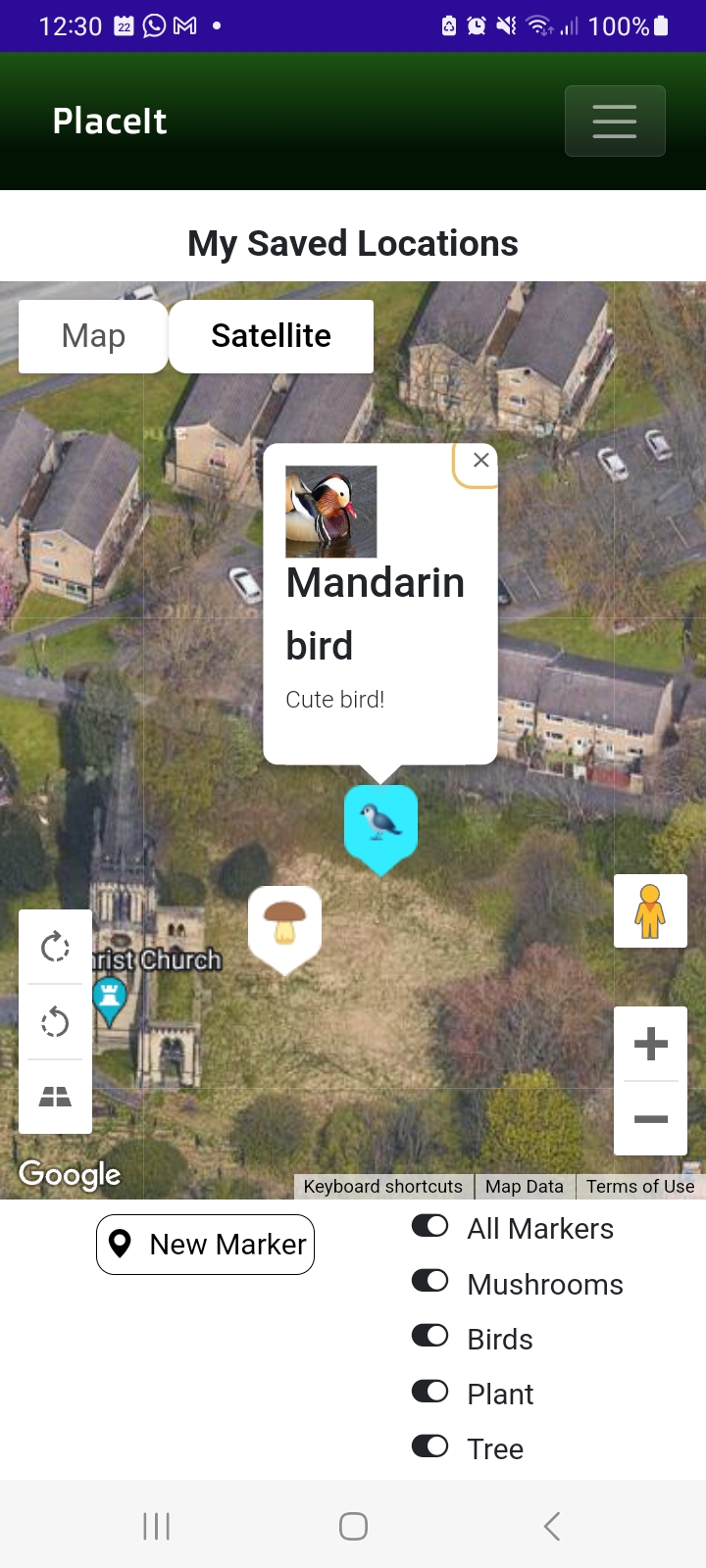Image resolution: width=706 pixels, height=1568 pixels.
Task: Switch to Map view
Action: point(92,335)
